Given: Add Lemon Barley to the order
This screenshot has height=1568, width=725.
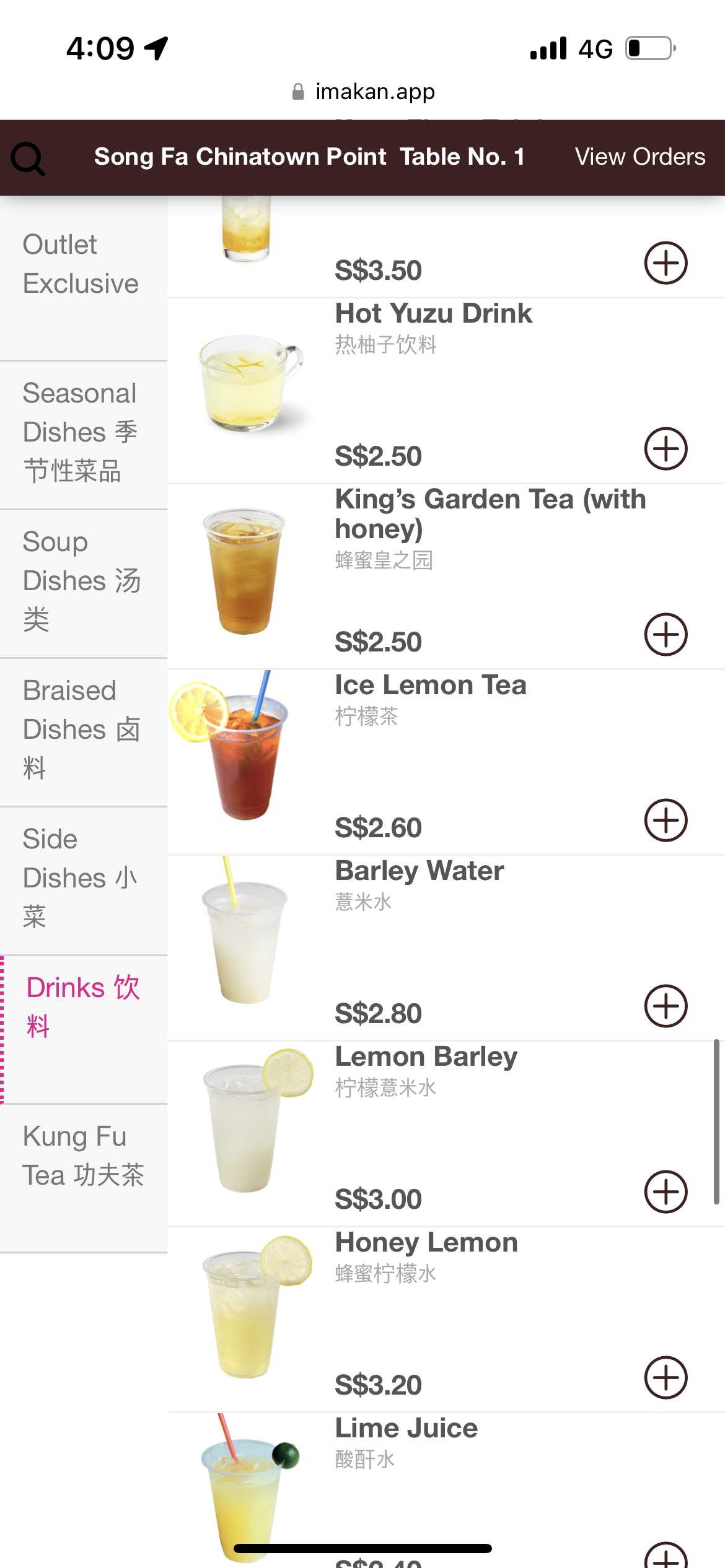Looking at the screenshot, I should [666, 1192].
